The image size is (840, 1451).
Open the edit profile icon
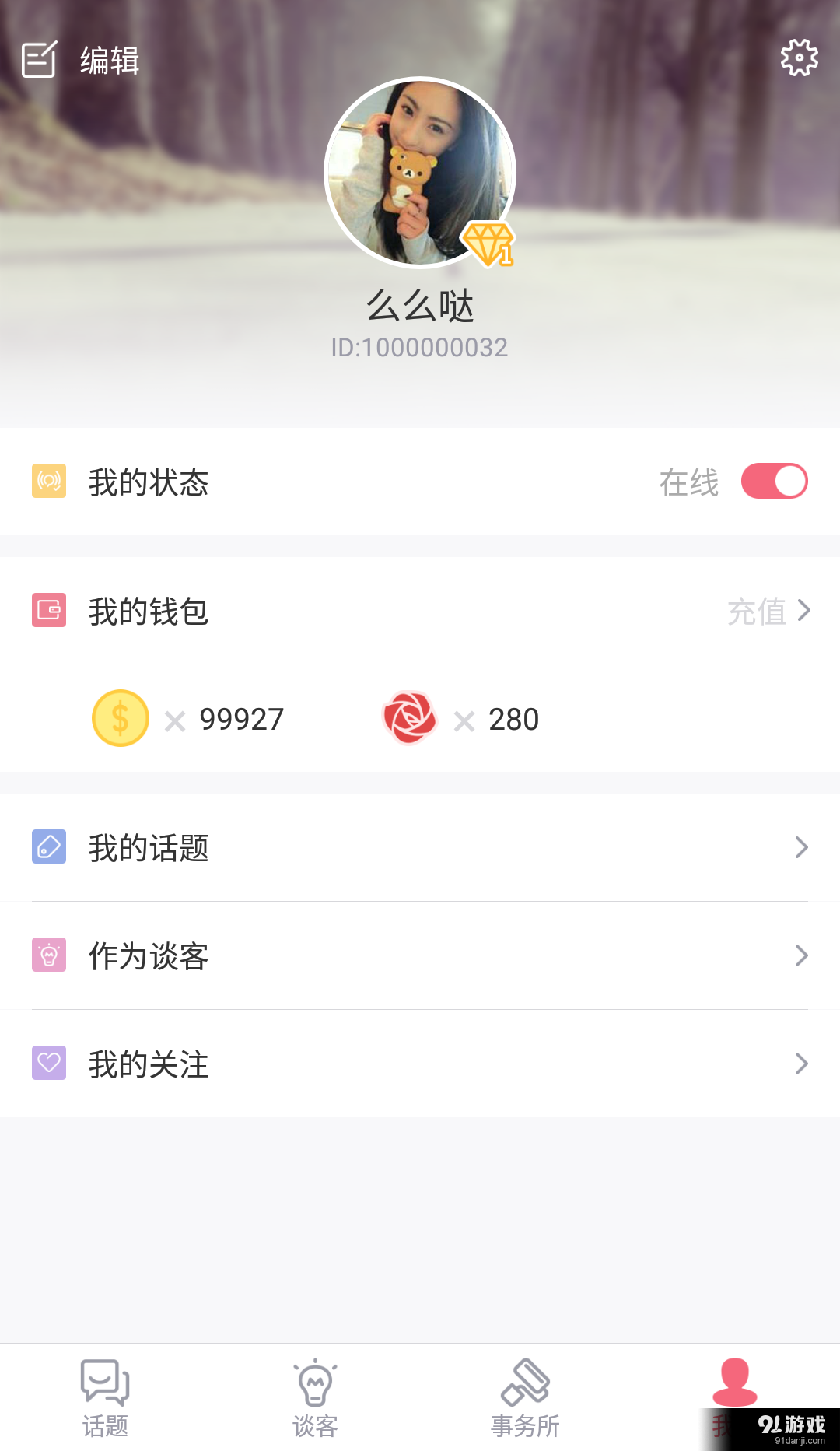pos(38,58)
